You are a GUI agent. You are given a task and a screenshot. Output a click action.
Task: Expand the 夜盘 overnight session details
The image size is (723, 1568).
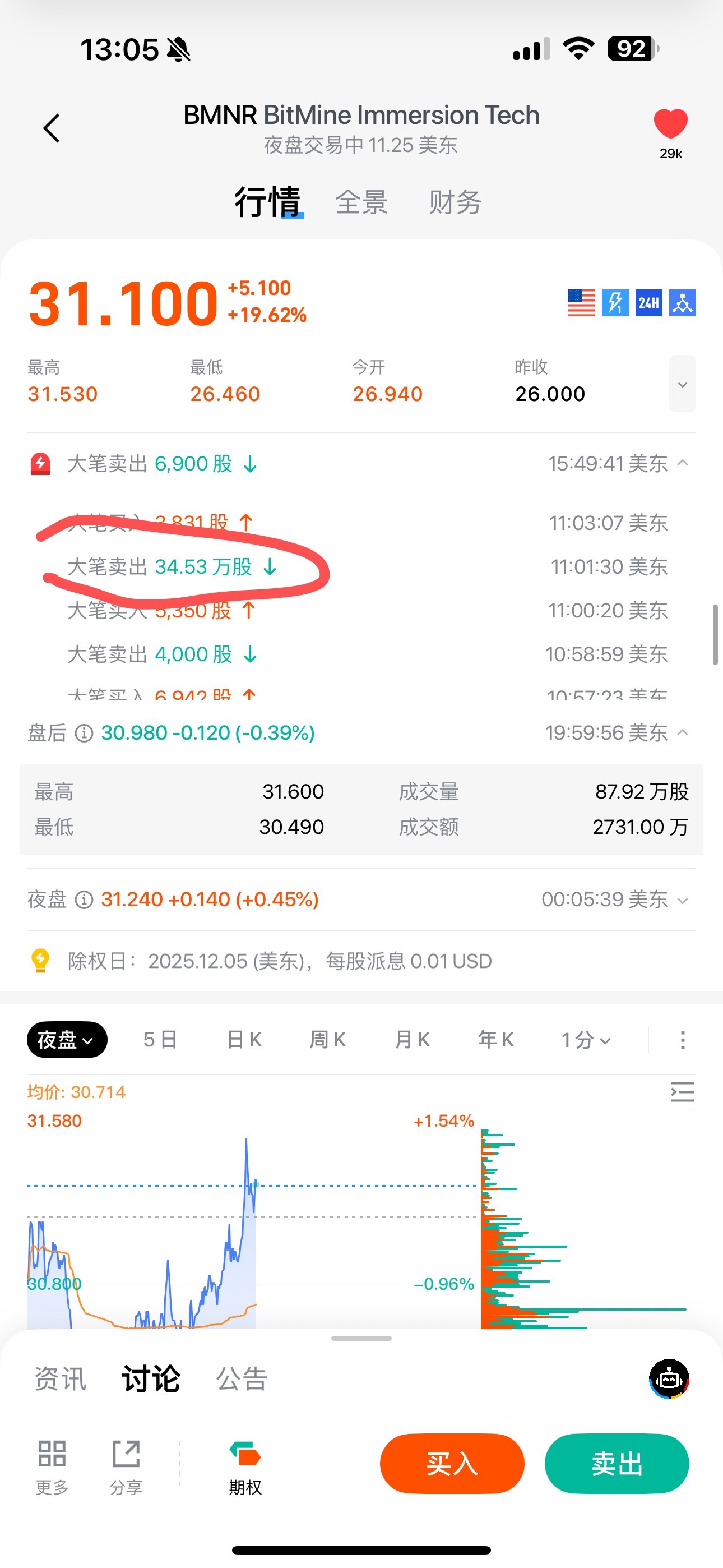683,900
